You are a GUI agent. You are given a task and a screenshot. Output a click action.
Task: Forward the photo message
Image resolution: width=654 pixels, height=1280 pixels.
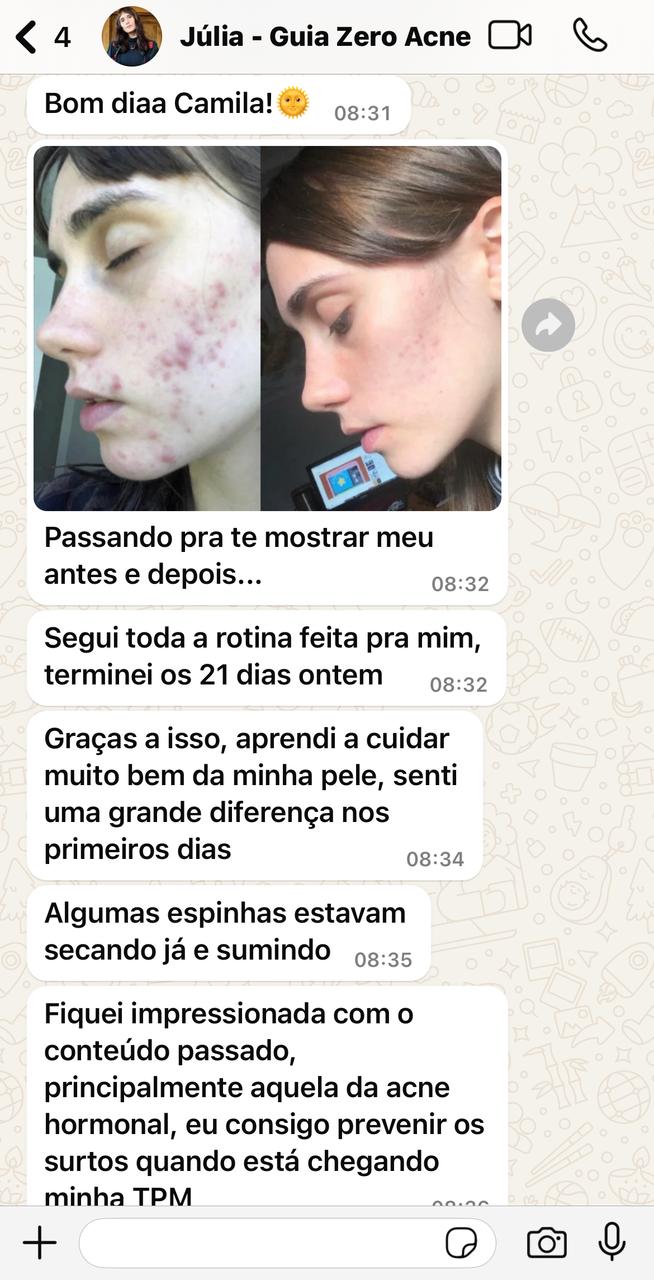(548, 324)
